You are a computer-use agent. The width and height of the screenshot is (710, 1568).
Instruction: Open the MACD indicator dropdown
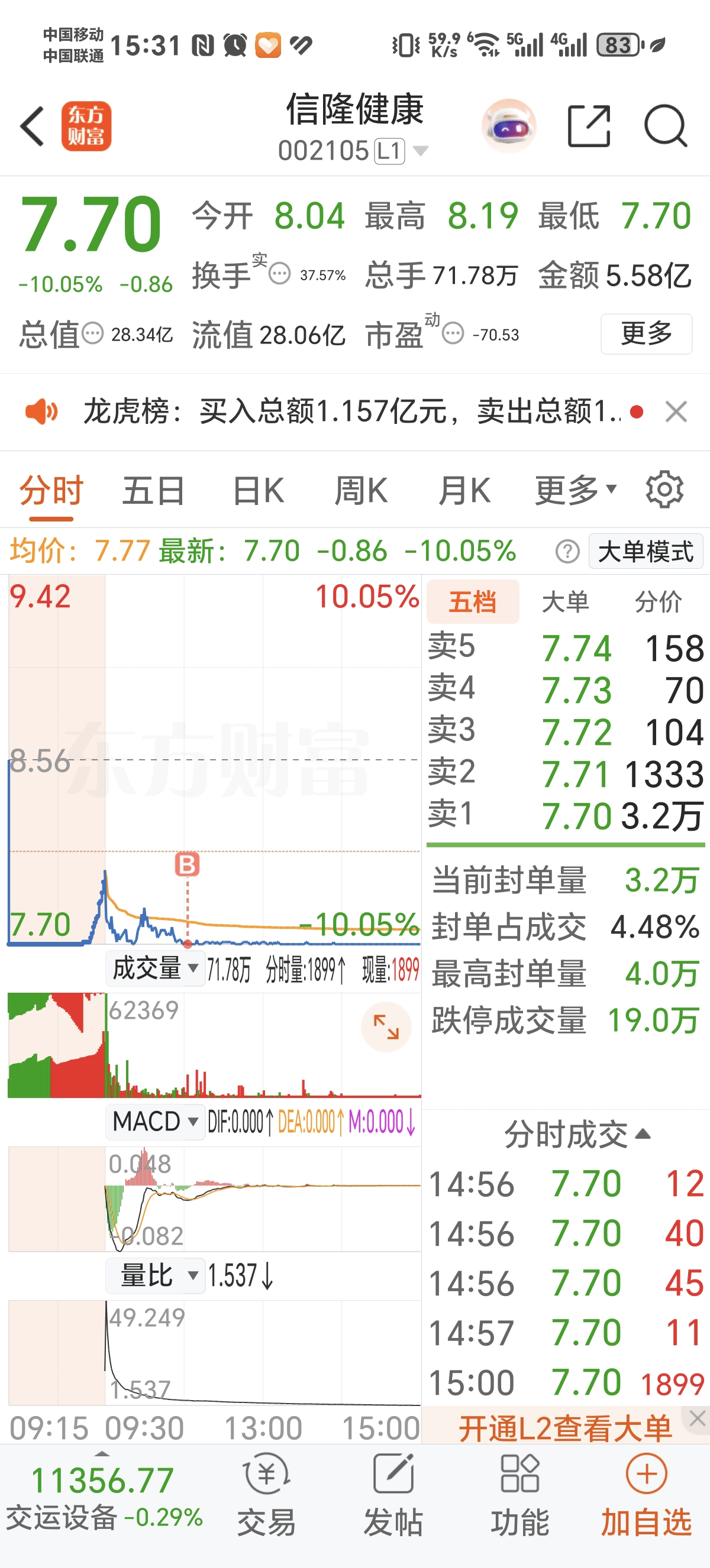(154, 1121)
